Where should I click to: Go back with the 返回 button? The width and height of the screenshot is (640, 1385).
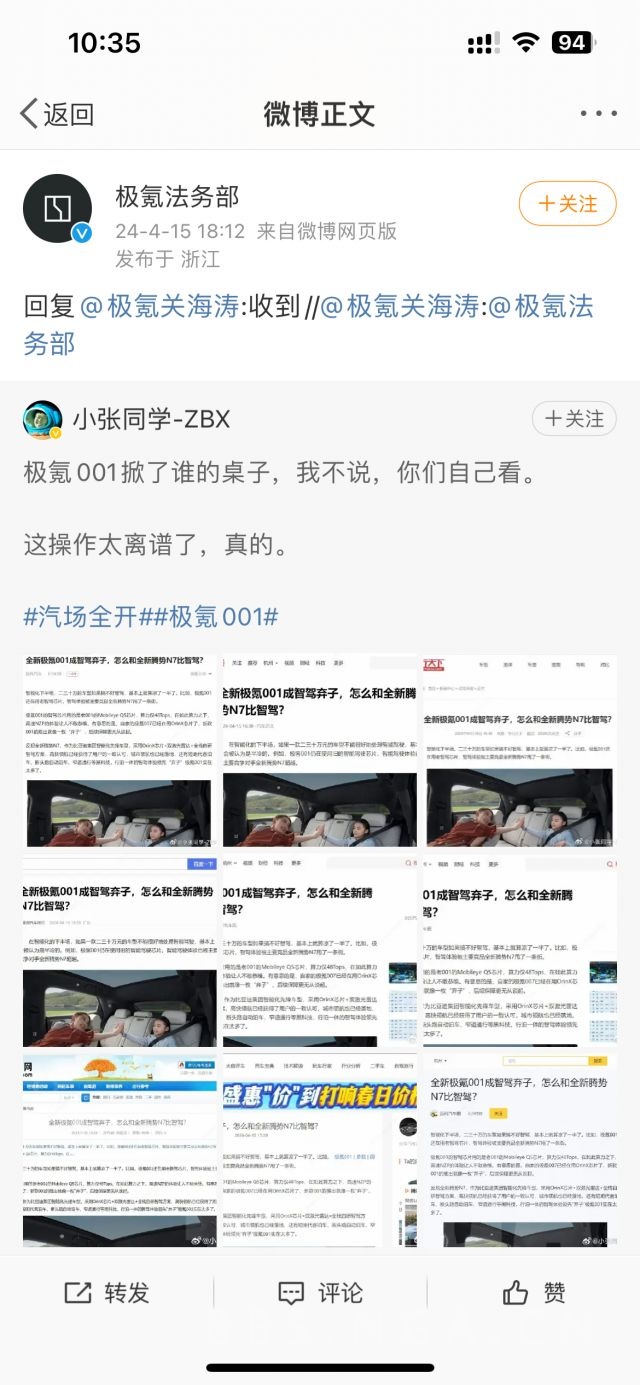click(57, 114)
